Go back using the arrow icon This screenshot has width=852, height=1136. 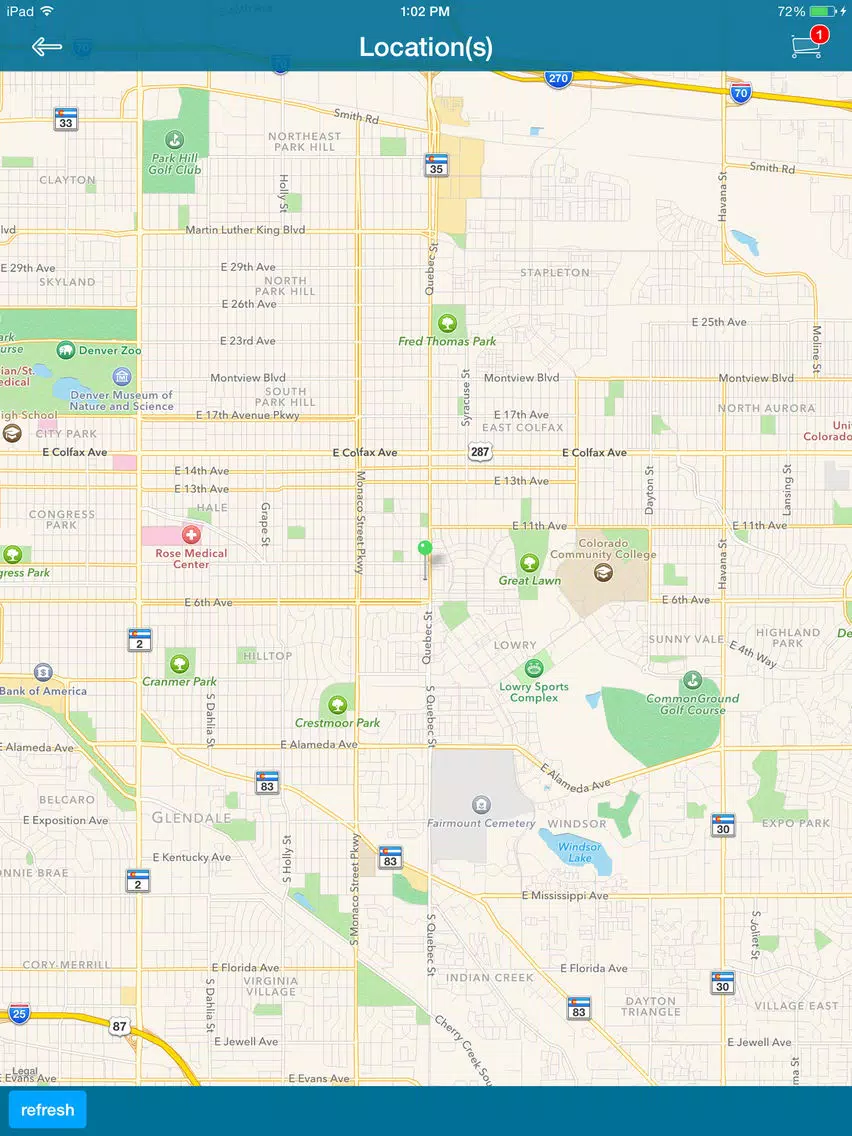47,47
